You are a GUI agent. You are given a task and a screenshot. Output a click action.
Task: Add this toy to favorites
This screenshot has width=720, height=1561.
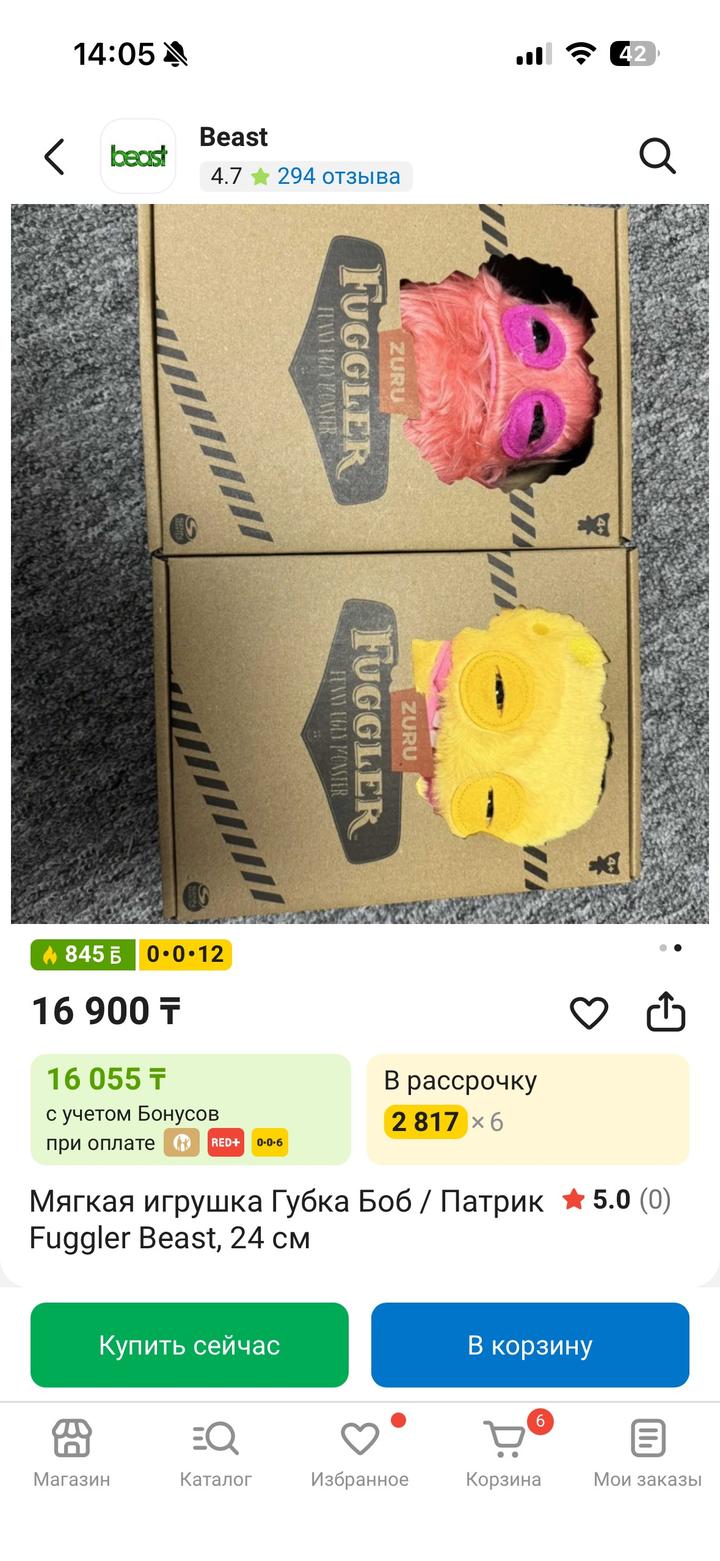pyautogui.click(x=589, y=1013)
